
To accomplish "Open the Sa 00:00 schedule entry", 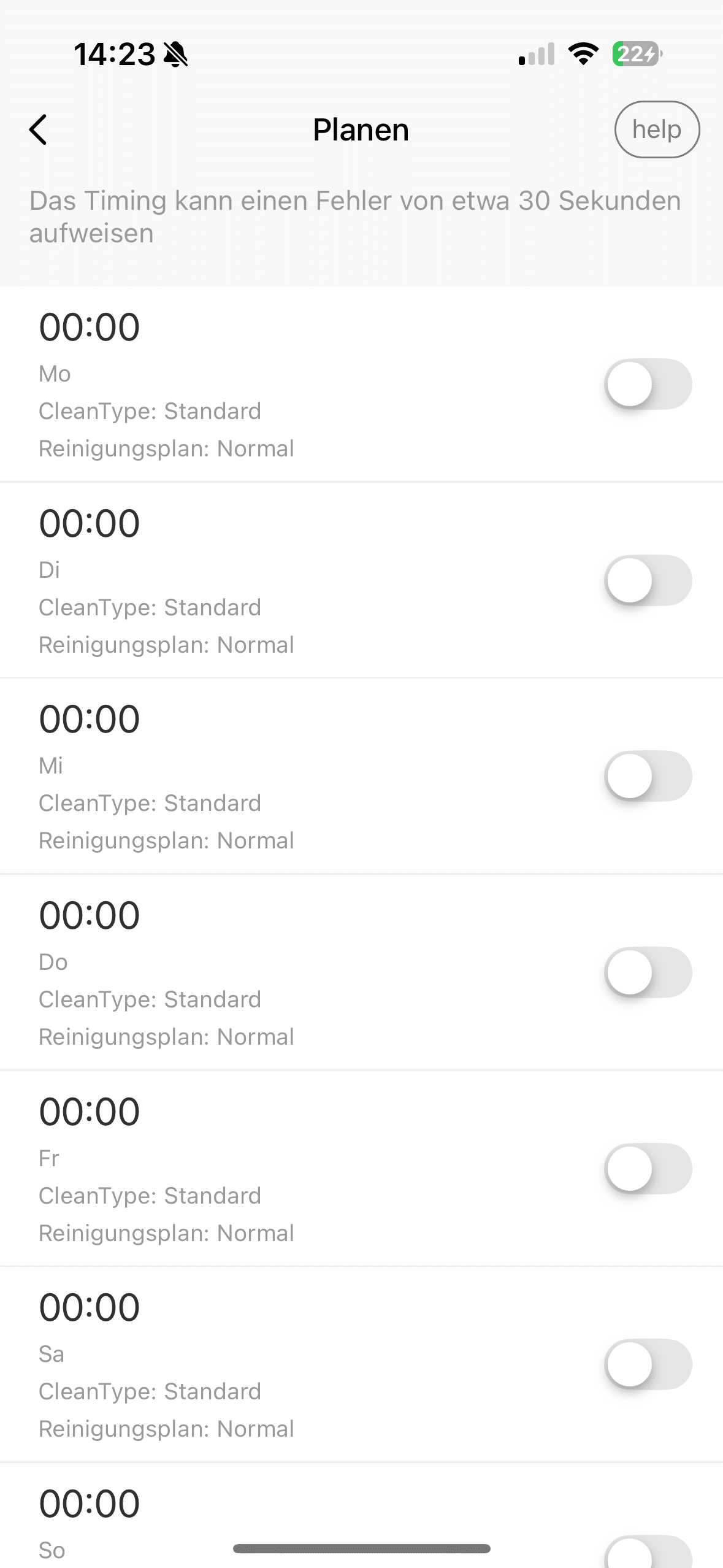I will pos(245,1365).
